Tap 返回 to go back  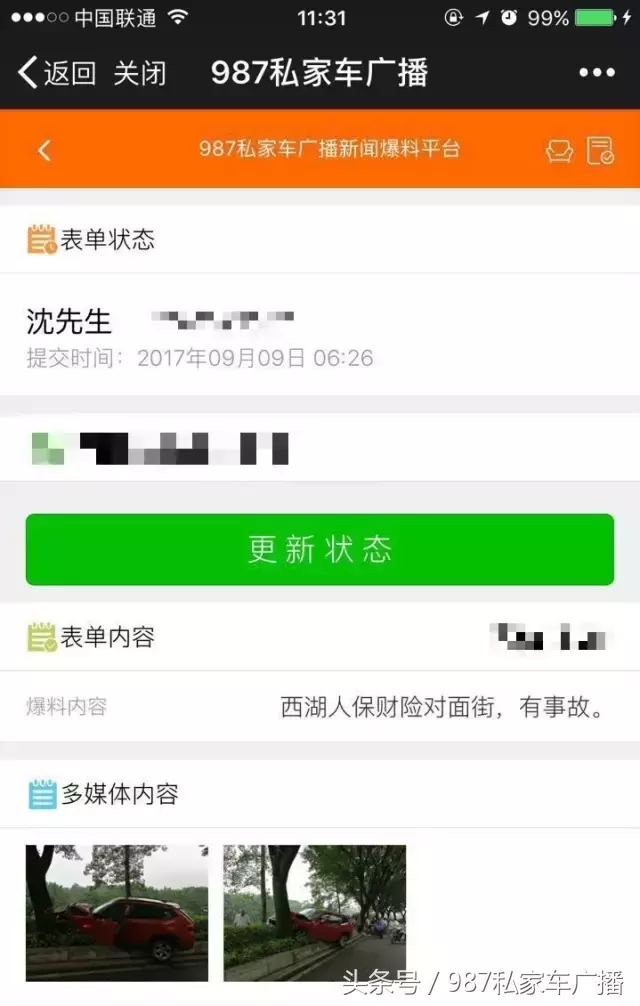coord(56,73)
